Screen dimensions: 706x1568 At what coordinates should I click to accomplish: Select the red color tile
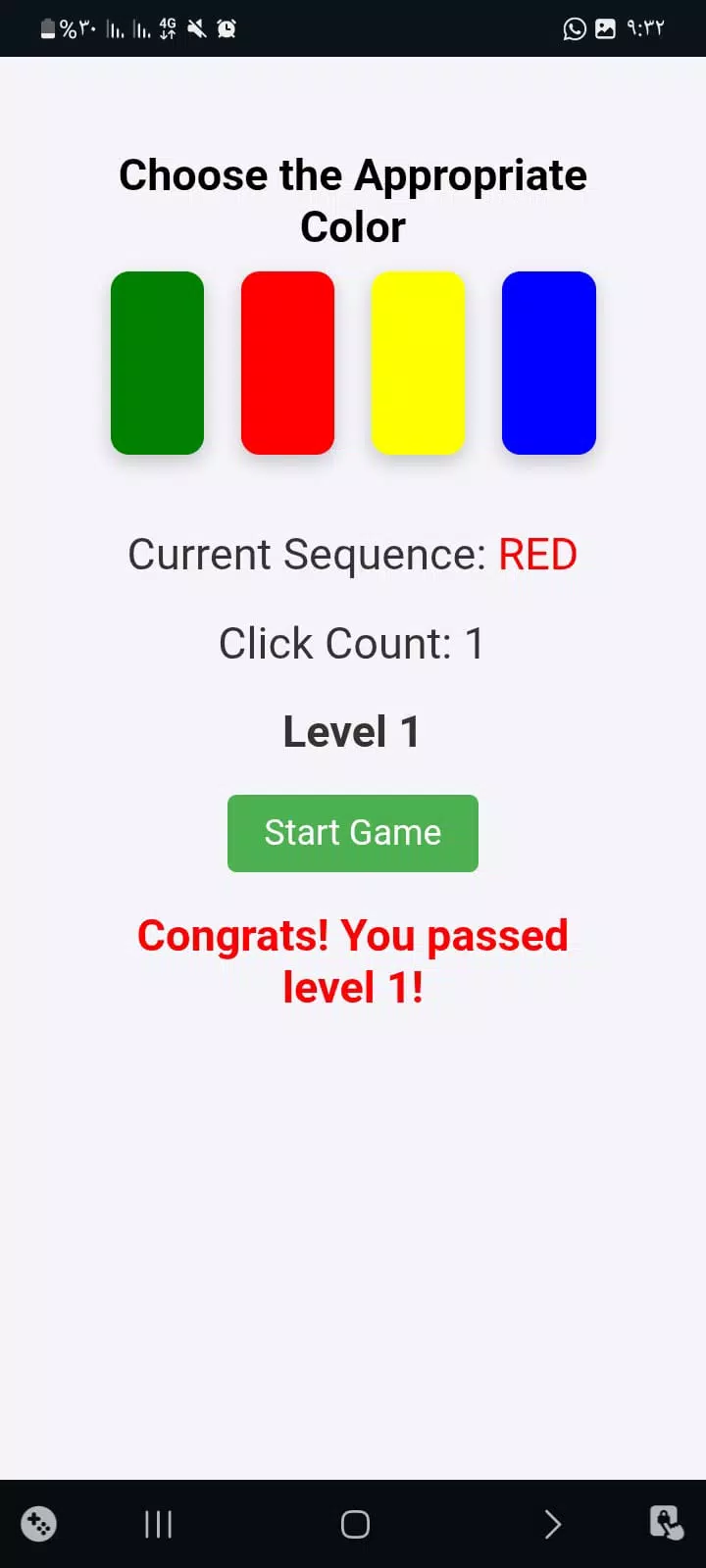[287, 363]
